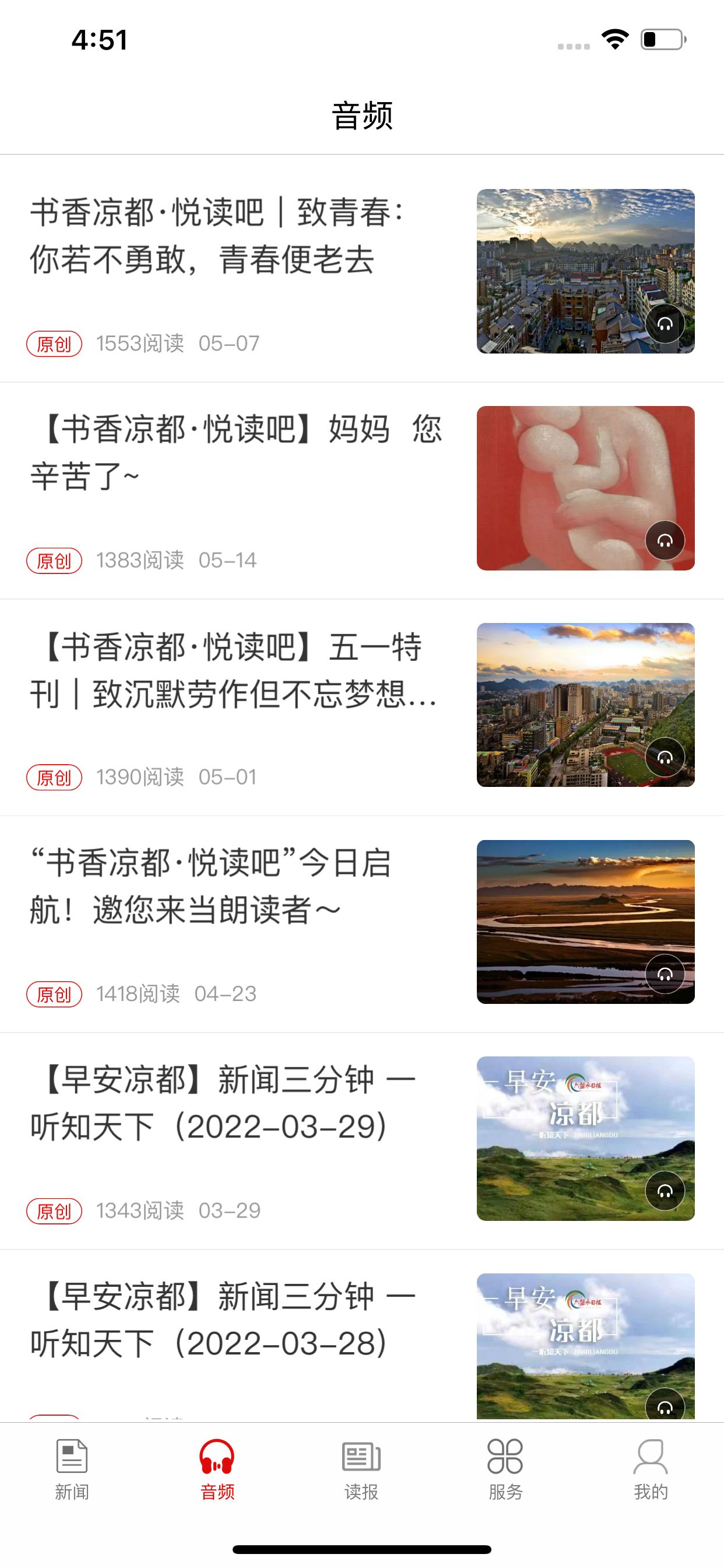Image resolution: width=724 pixels, height=1568 pixels.
Task: Tap the headphone icon on the 妈妈 您辛苦了 thumbnail
Action: (x=665, y=541)
